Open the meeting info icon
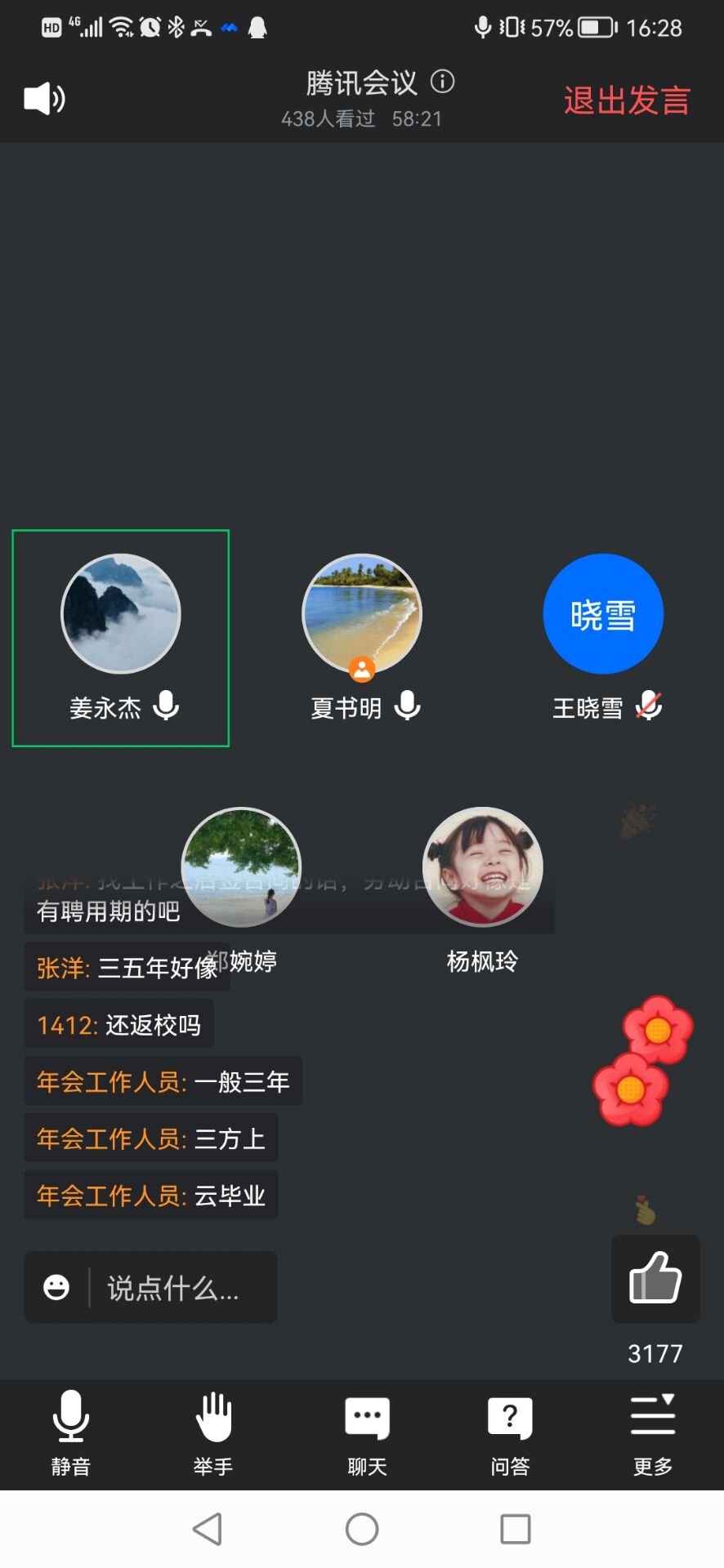 coord(442,82)
